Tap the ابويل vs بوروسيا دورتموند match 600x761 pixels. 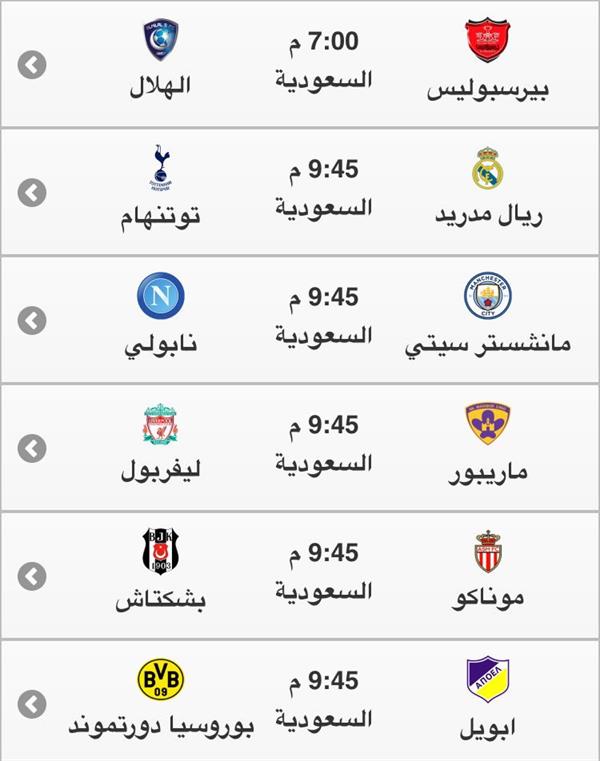pyautogui.click(x=300, y=702)
